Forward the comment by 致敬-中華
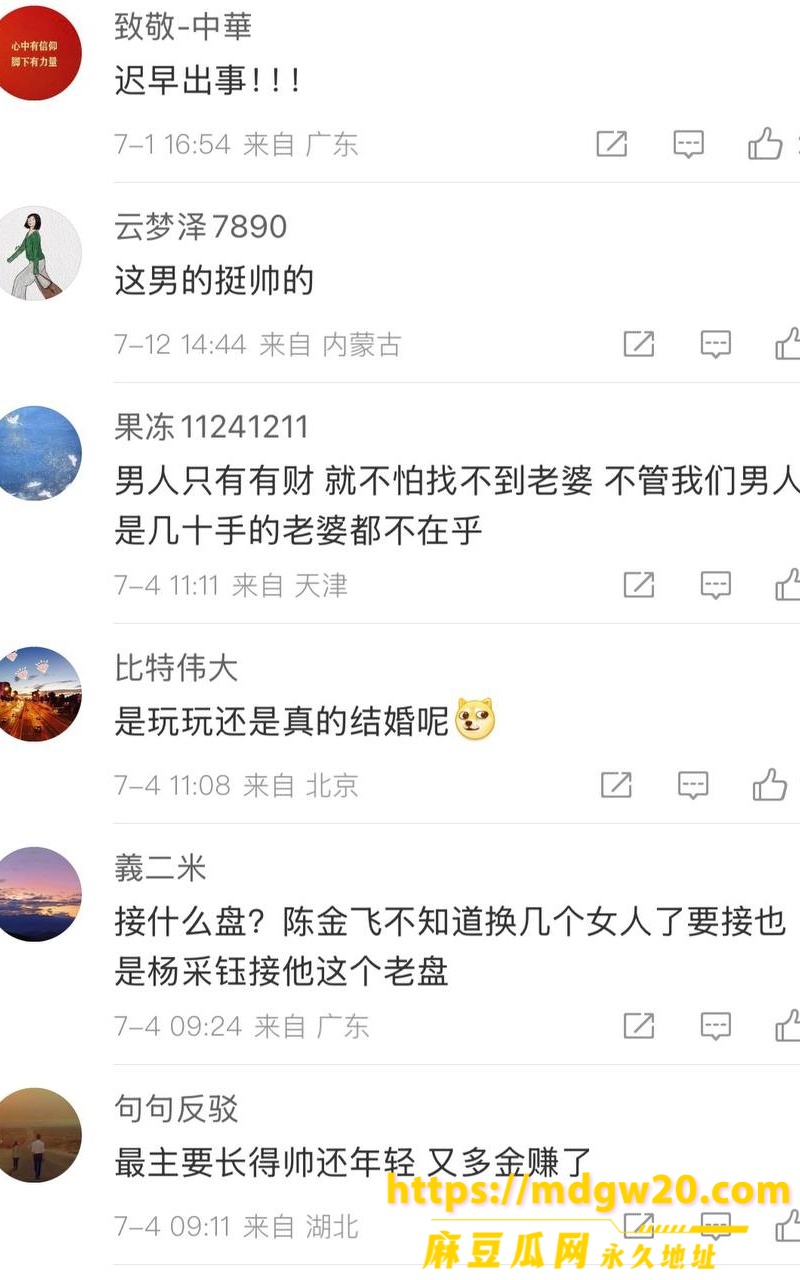This screenshot has width=800, height=1280. tap(611, 144)
